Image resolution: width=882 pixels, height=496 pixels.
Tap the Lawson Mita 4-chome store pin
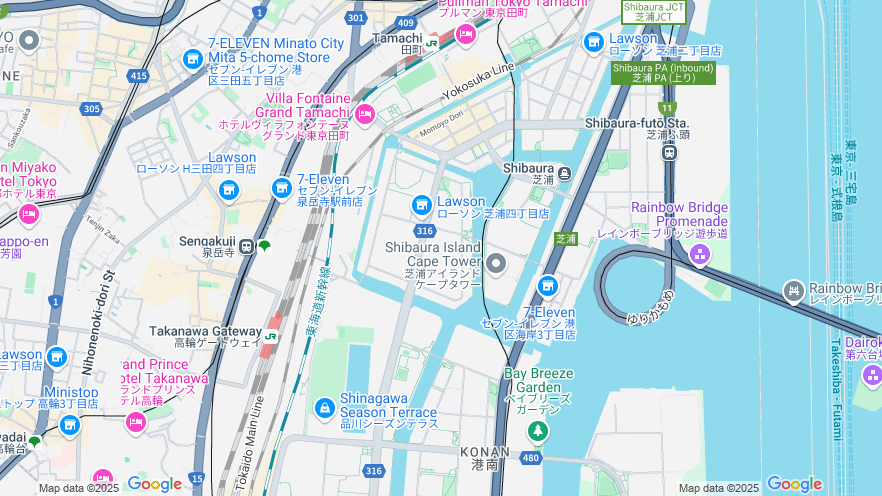[x=230, y=189]
